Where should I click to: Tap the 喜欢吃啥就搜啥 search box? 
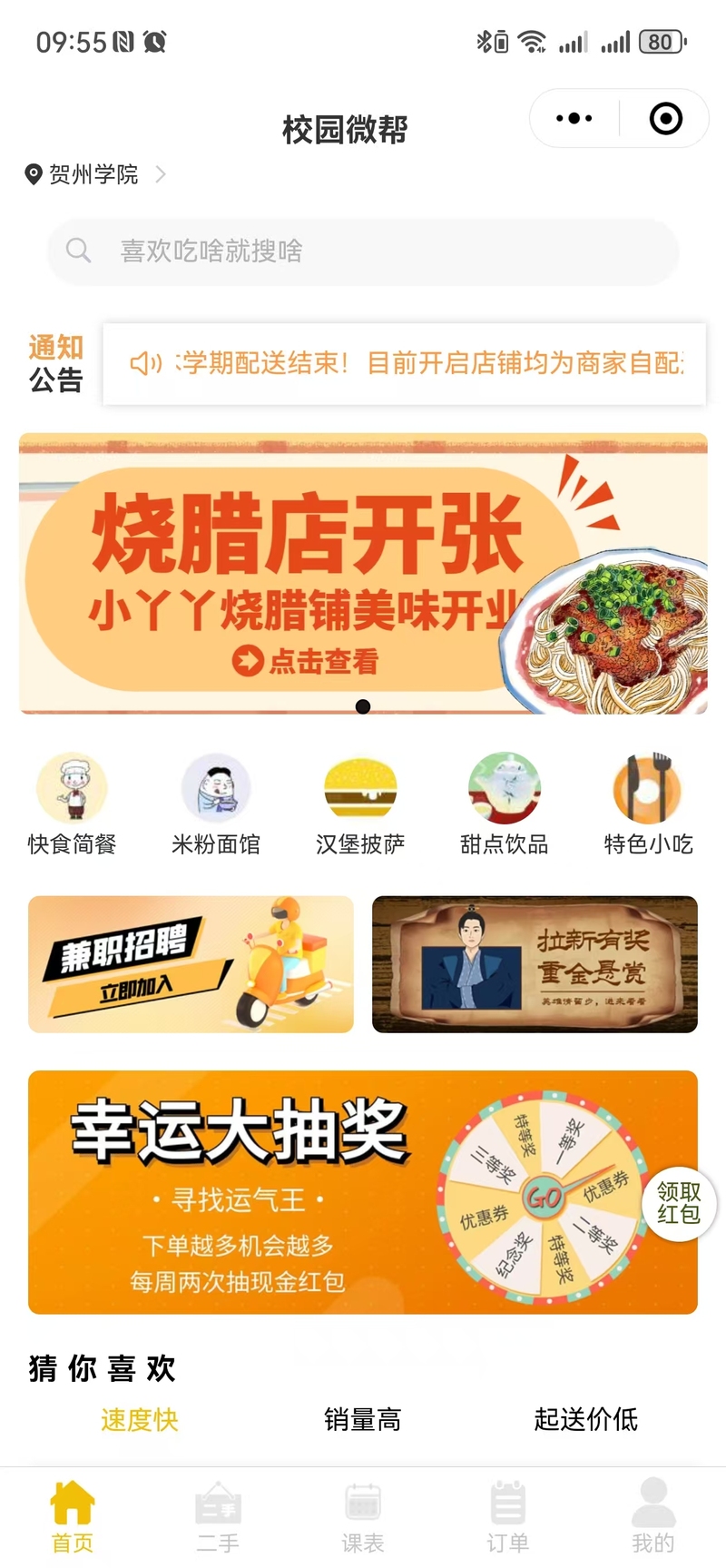(363, 251)
